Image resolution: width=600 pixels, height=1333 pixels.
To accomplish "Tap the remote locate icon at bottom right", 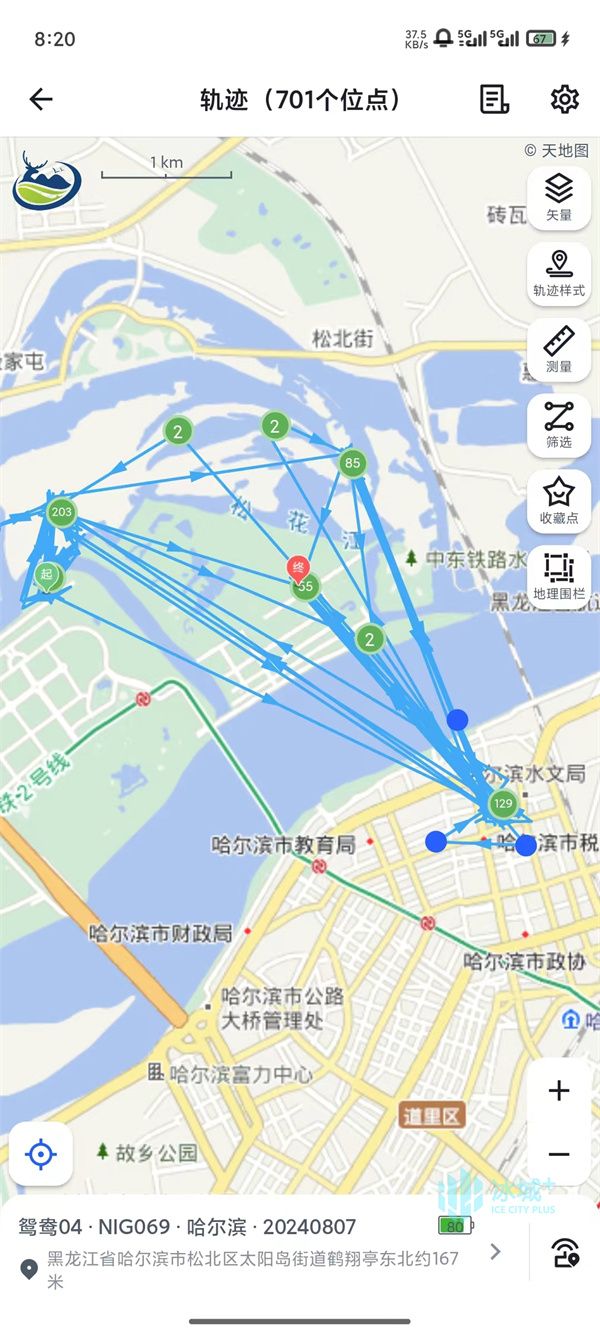I will pos(565,1252).
